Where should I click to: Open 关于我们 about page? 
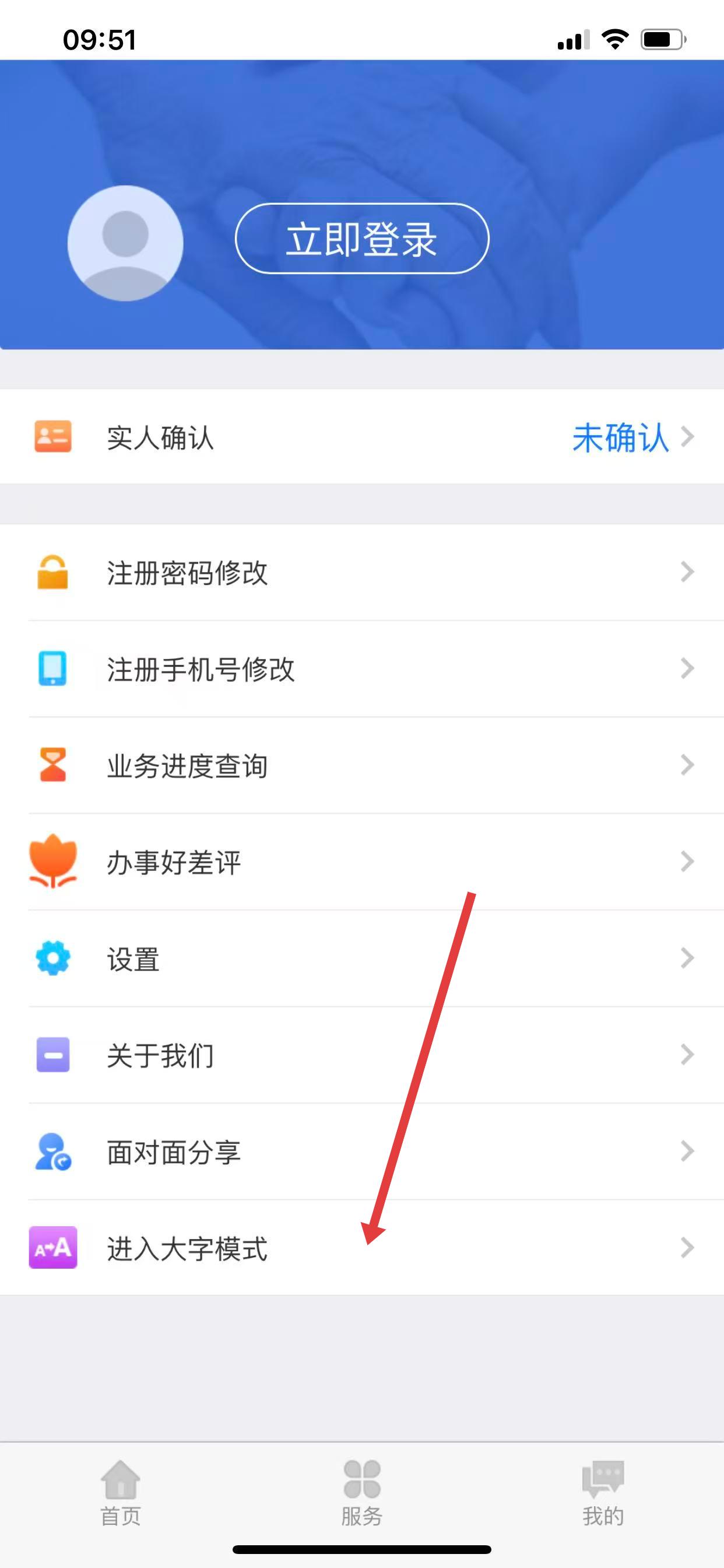pos(362,1055)
